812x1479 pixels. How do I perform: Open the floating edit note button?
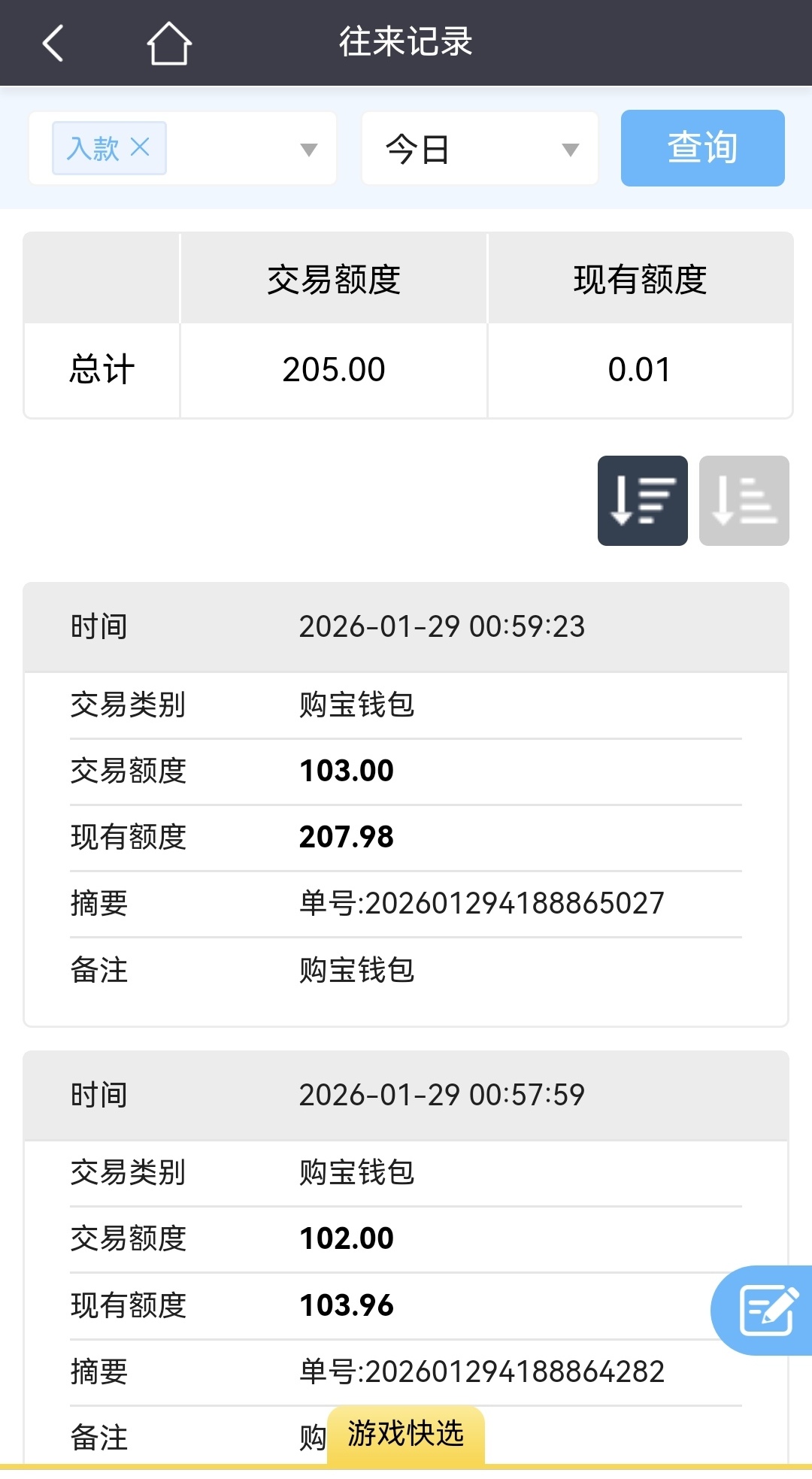pos(765,1311)
